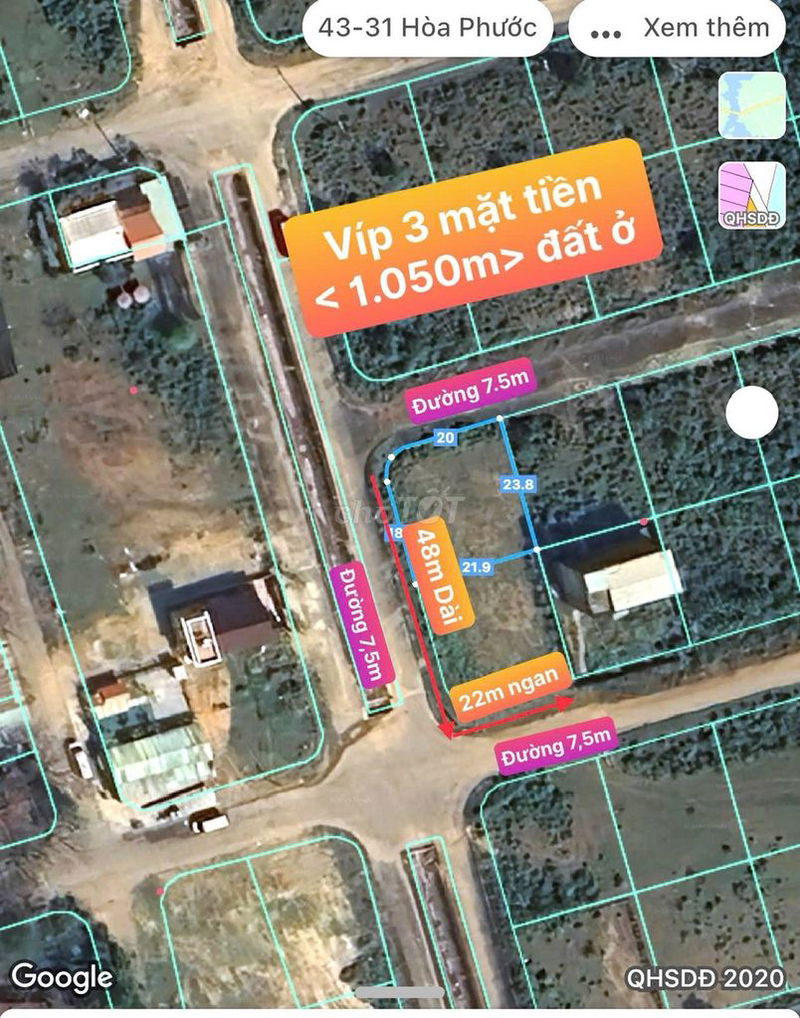This screenshot has width=800, height=1018.
Task: Open the Xem thêm options
Action: tap(686, 28)
